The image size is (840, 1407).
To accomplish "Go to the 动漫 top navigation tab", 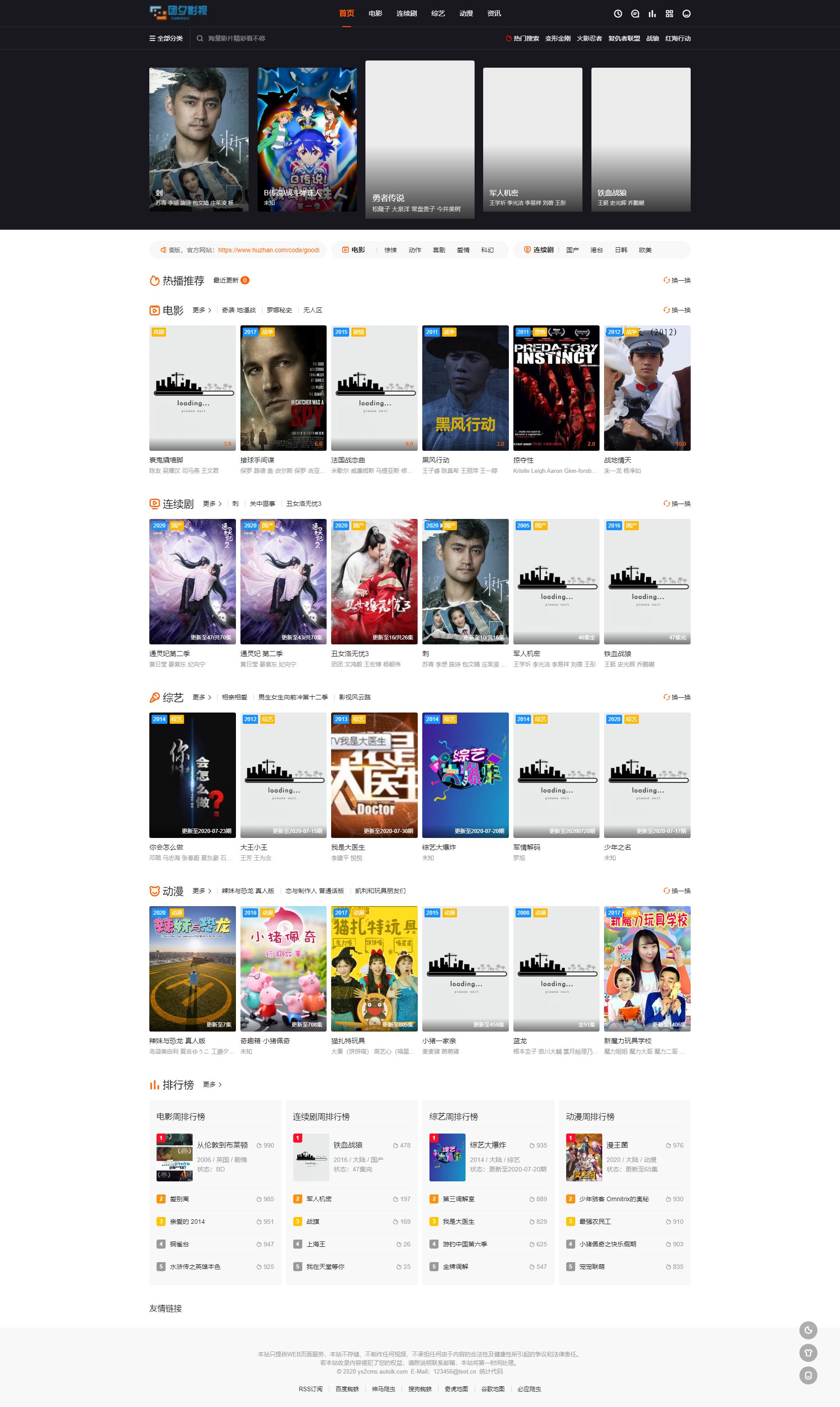I will coord(466,14).
